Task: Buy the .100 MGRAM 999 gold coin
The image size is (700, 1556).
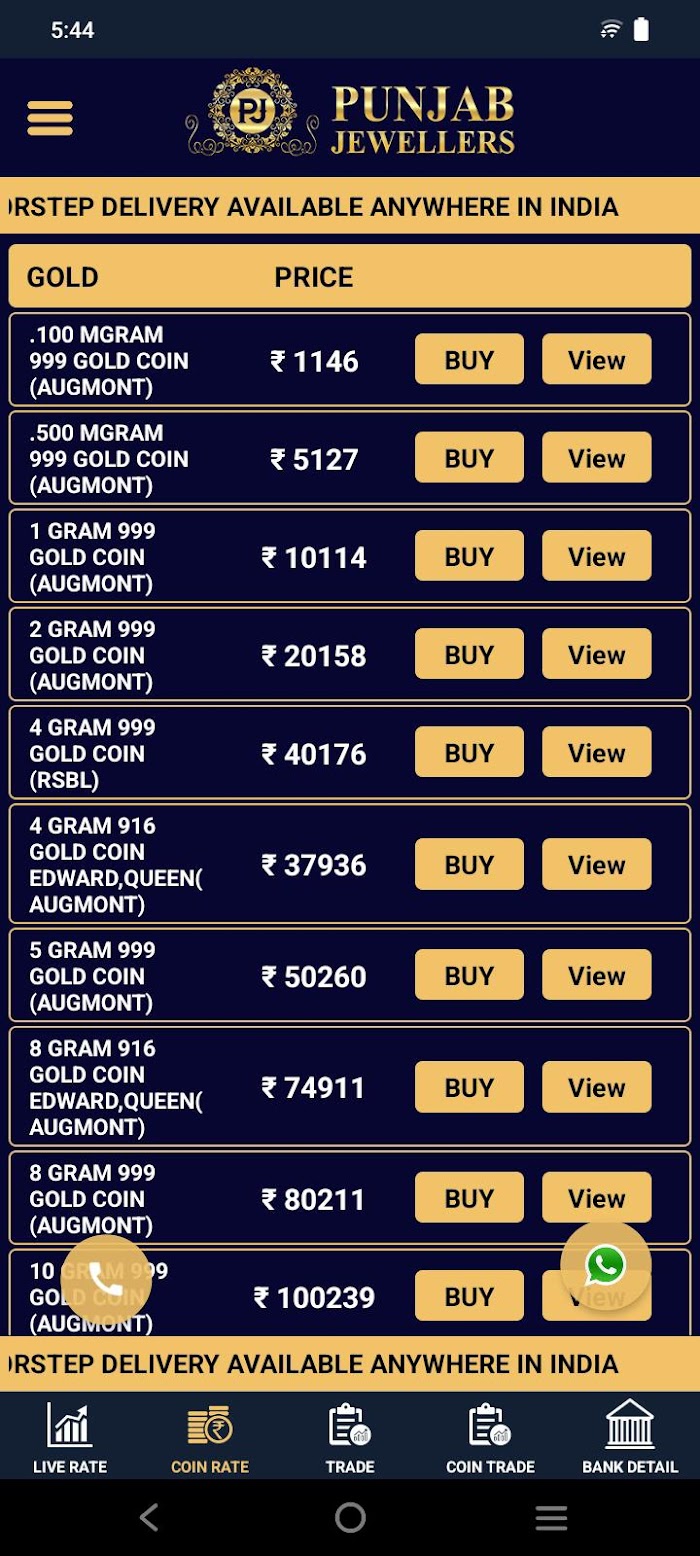Action: pos(469,360)
